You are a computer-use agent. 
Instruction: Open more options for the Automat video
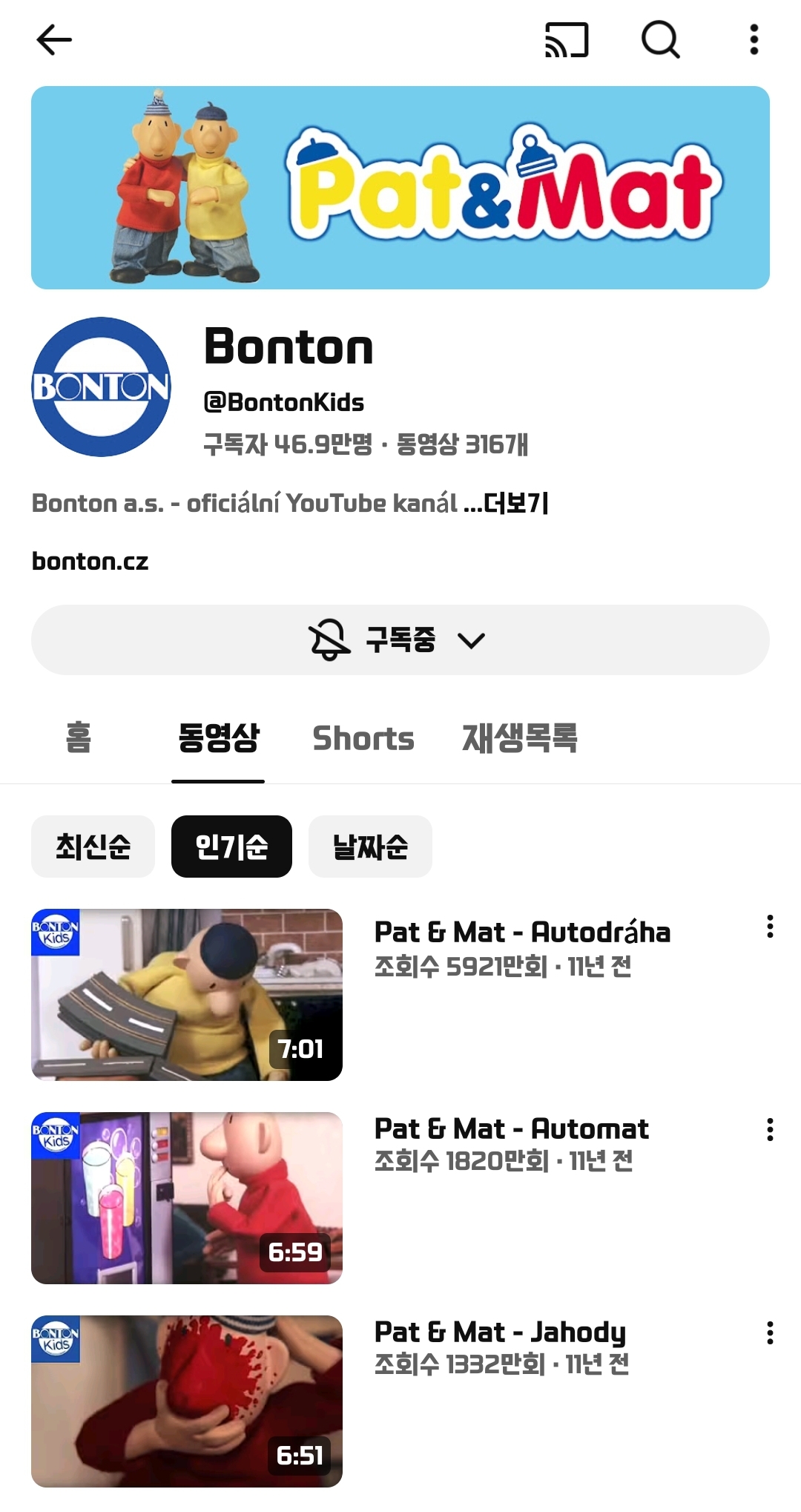[x=771, y=1130]
